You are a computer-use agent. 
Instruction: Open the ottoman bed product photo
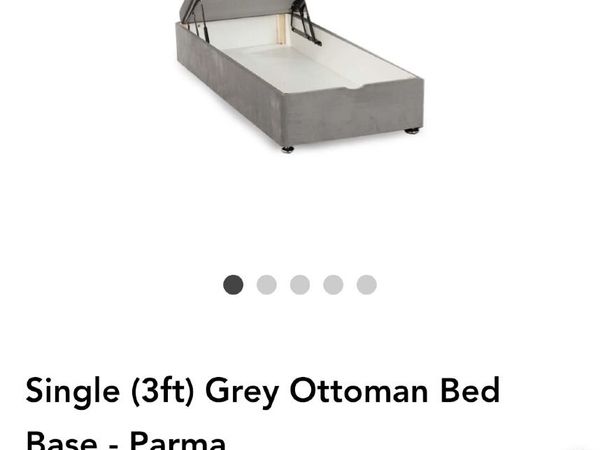[300, 75]
